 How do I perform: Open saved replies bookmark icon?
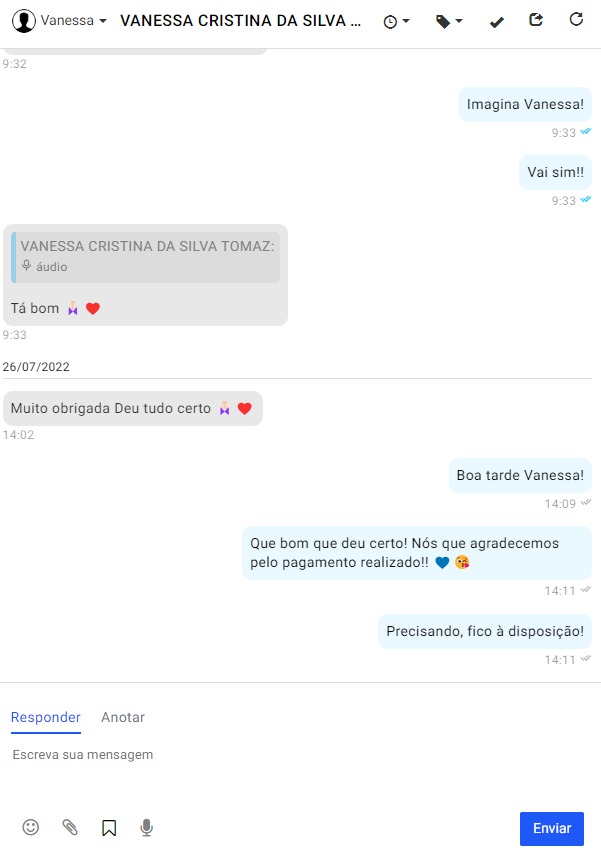(109, 828)
